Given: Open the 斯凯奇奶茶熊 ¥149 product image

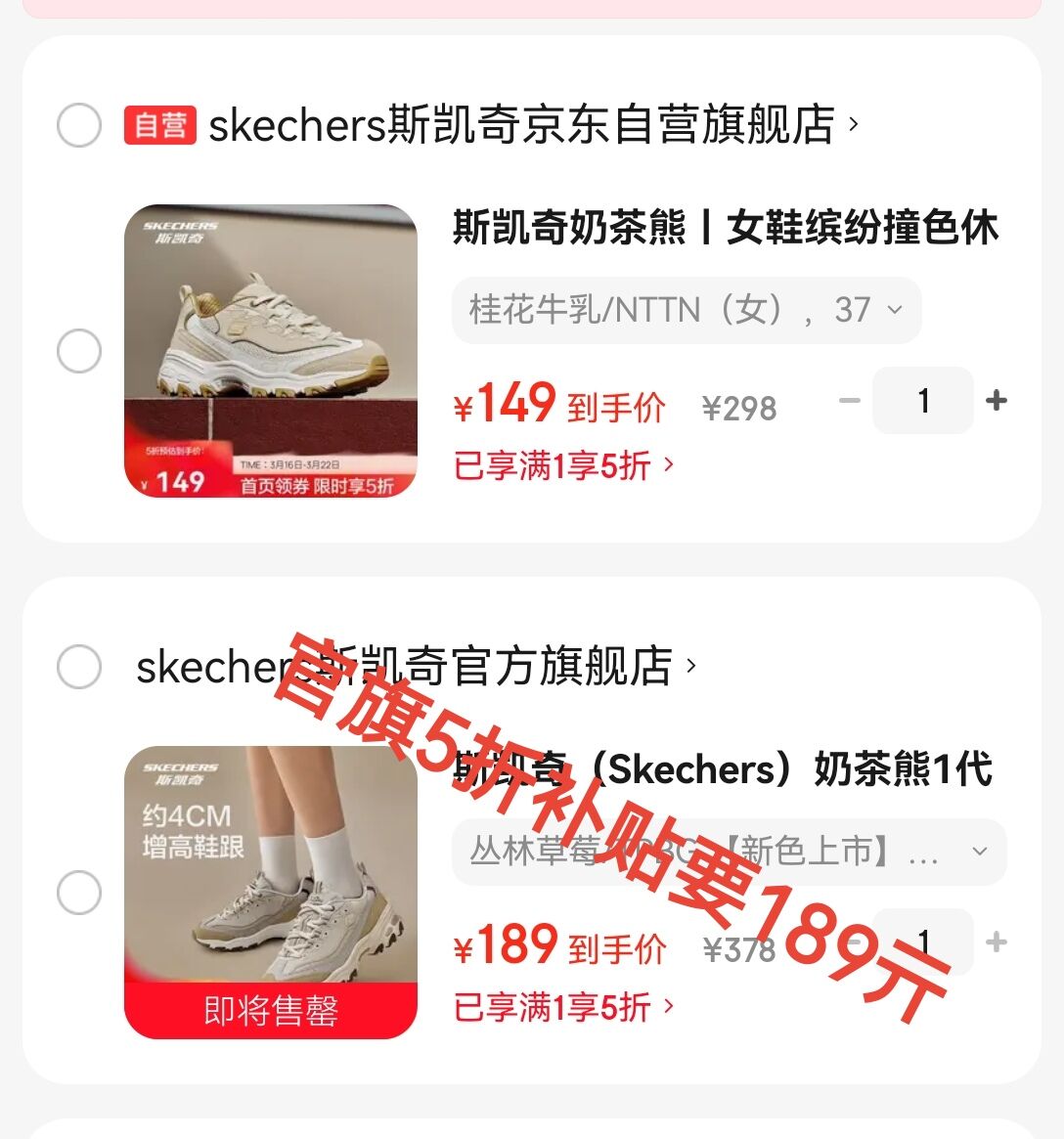Looking at the screenshot, I should pyautogui.click(x=271, y=351).
